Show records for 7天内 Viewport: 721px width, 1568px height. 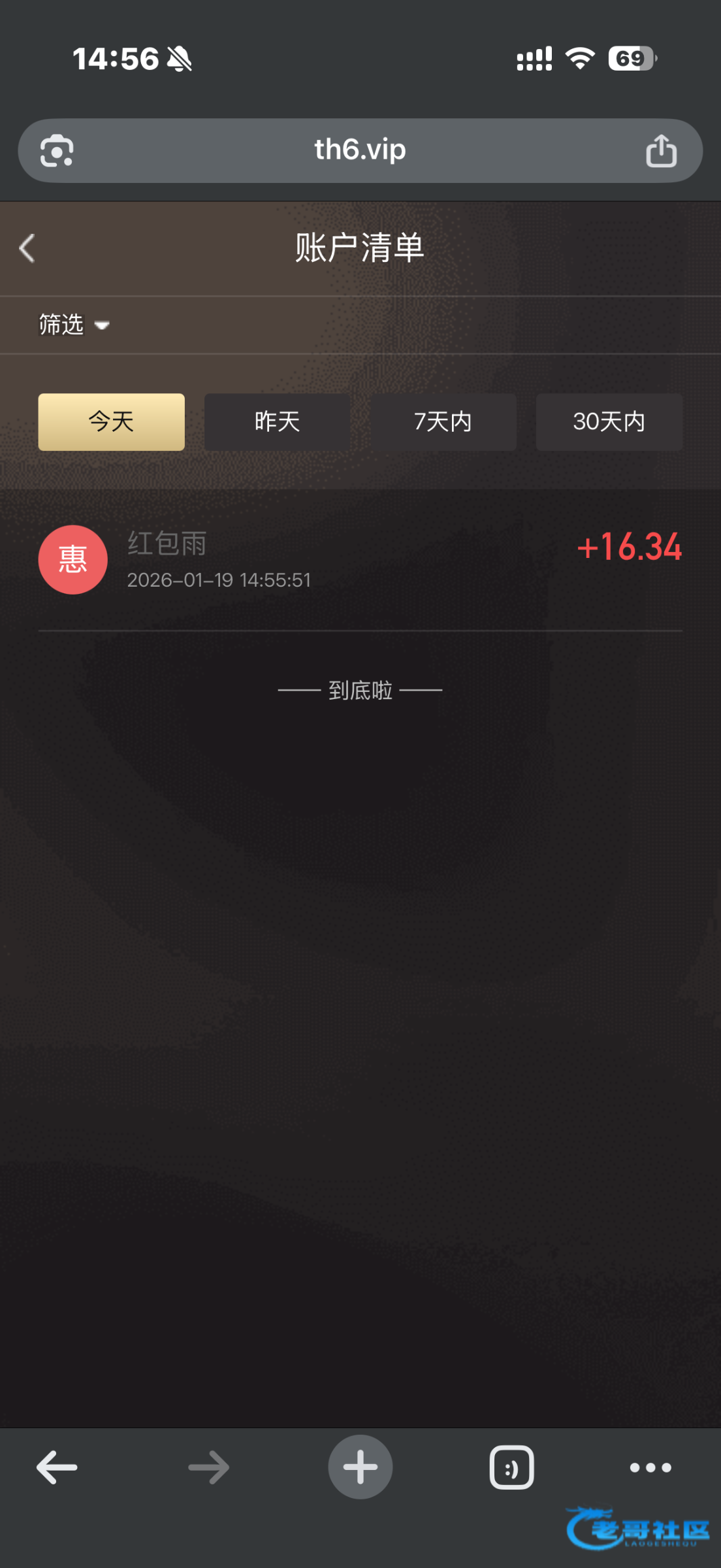443,422
